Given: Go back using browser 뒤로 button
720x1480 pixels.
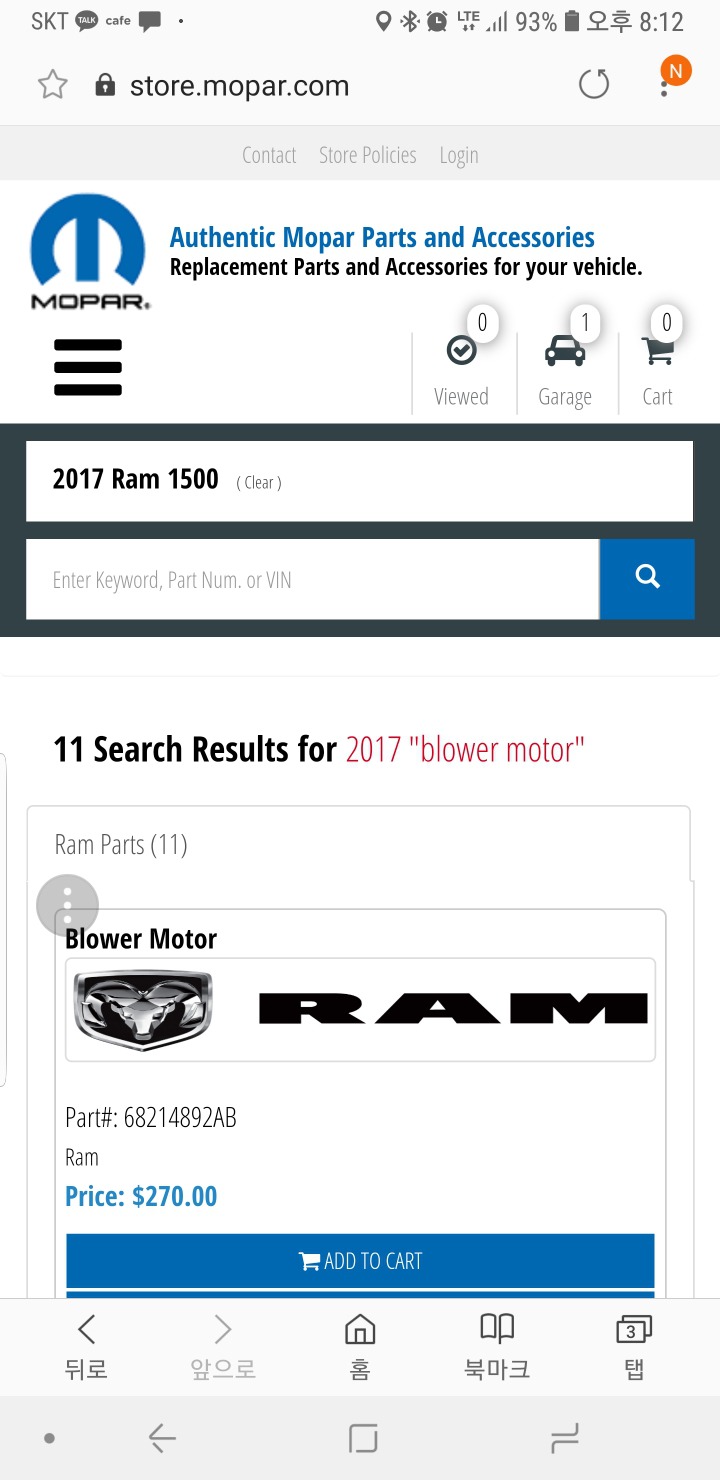Looking at the screenshot, I should tap(87, 1346).
